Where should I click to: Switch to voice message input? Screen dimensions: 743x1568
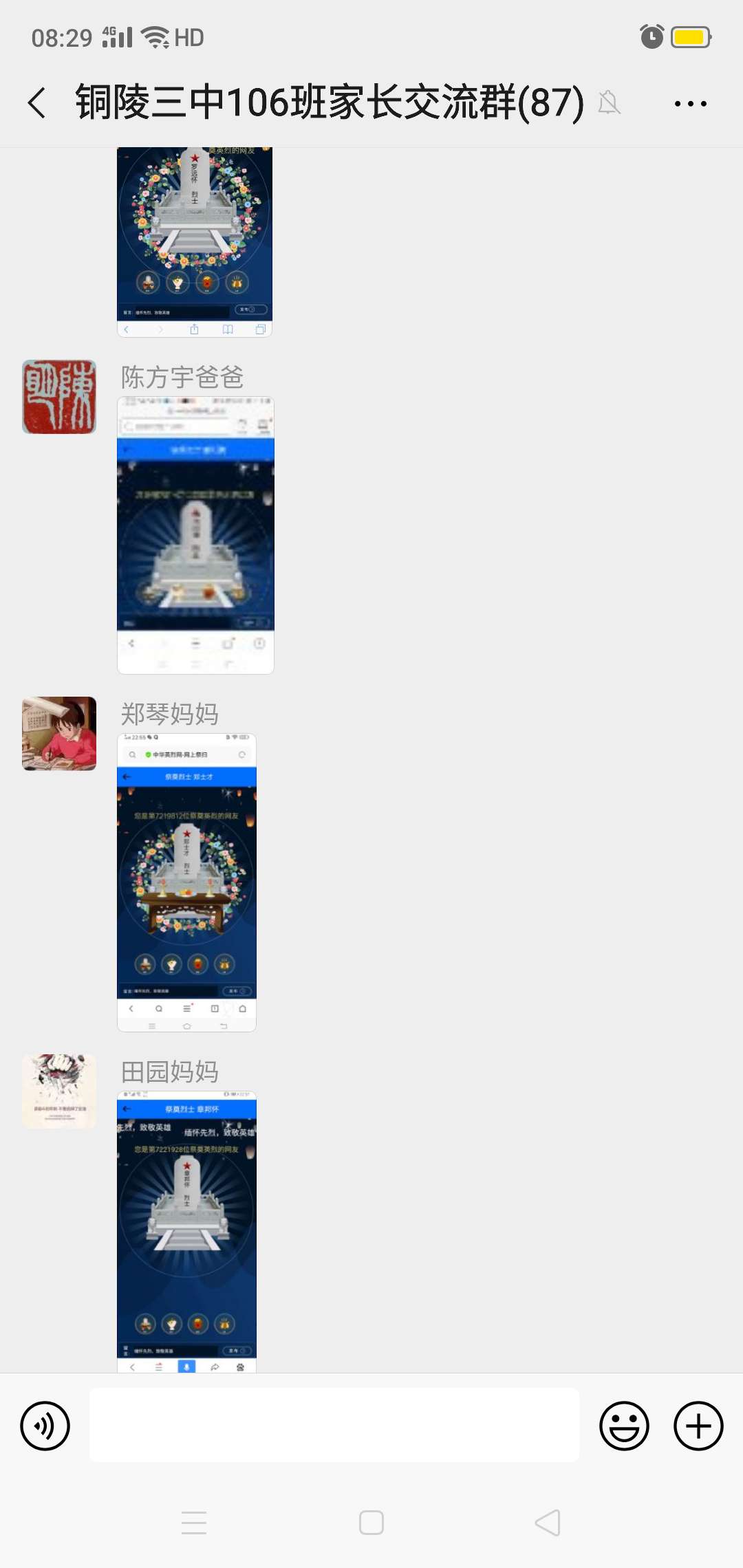point(45,1426)
